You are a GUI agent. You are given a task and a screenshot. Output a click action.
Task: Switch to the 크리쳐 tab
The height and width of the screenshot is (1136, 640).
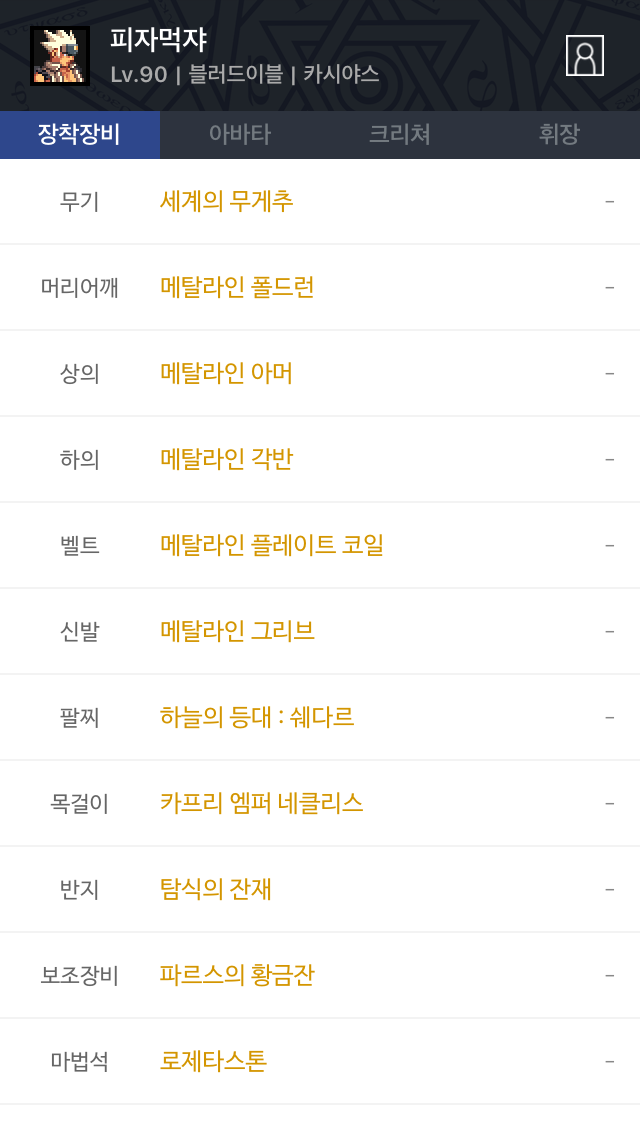pos(399,135)
